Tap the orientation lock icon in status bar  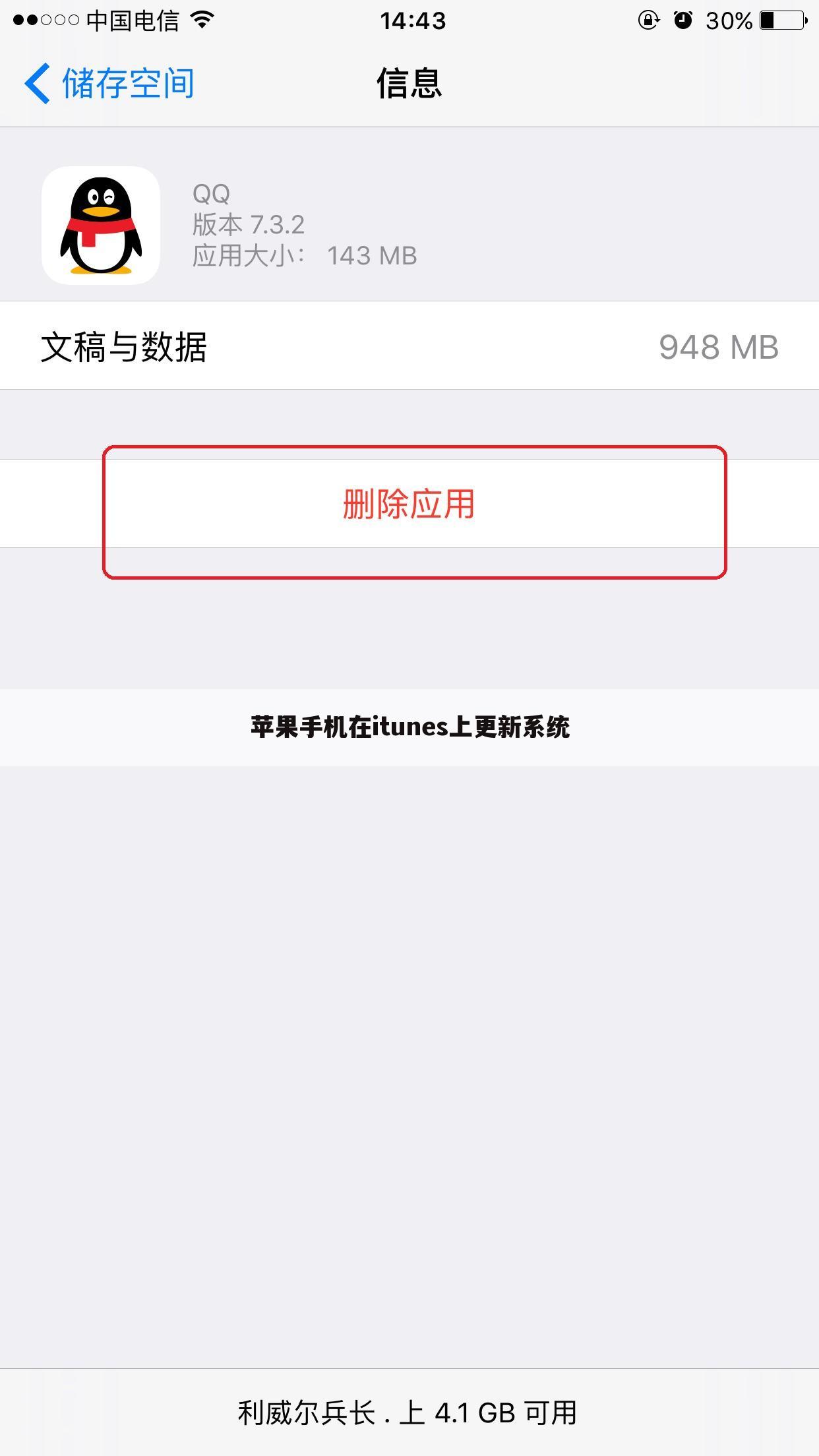click(649, 21)
